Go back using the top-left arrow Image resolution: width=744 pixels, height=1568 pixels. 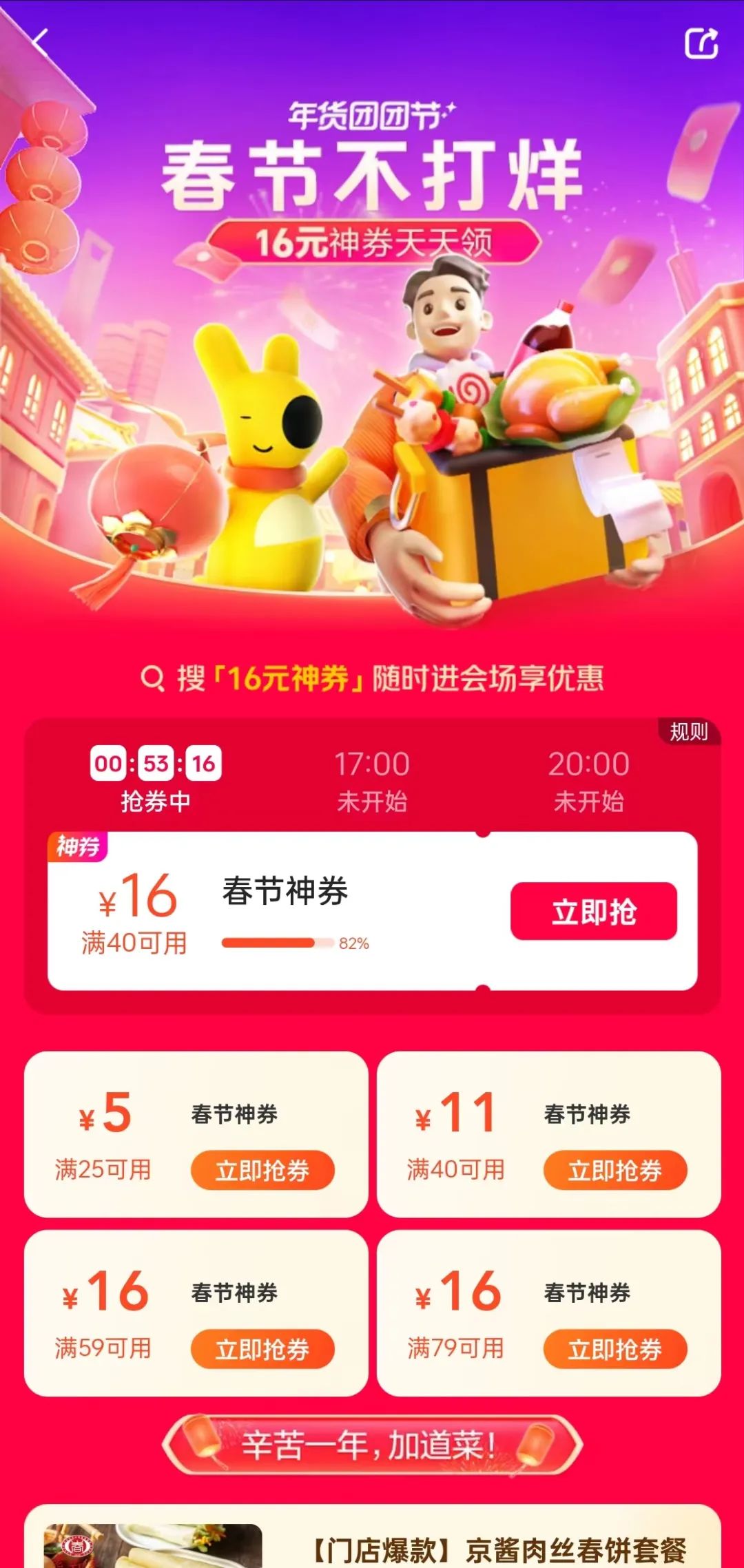41,43
